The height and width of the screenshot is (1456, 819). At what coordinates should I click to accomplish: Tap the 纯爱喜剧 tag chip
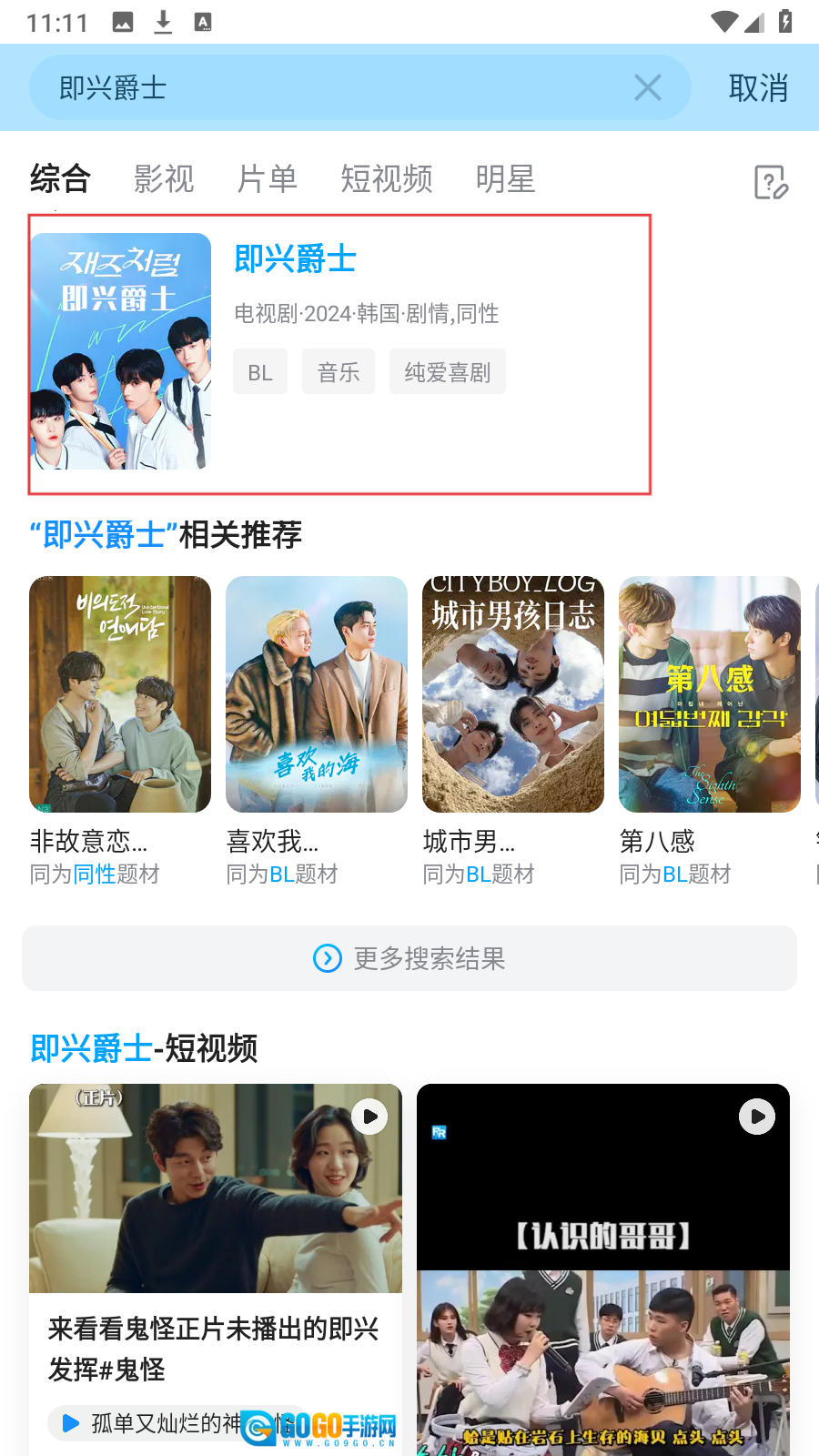pos(447,372)
